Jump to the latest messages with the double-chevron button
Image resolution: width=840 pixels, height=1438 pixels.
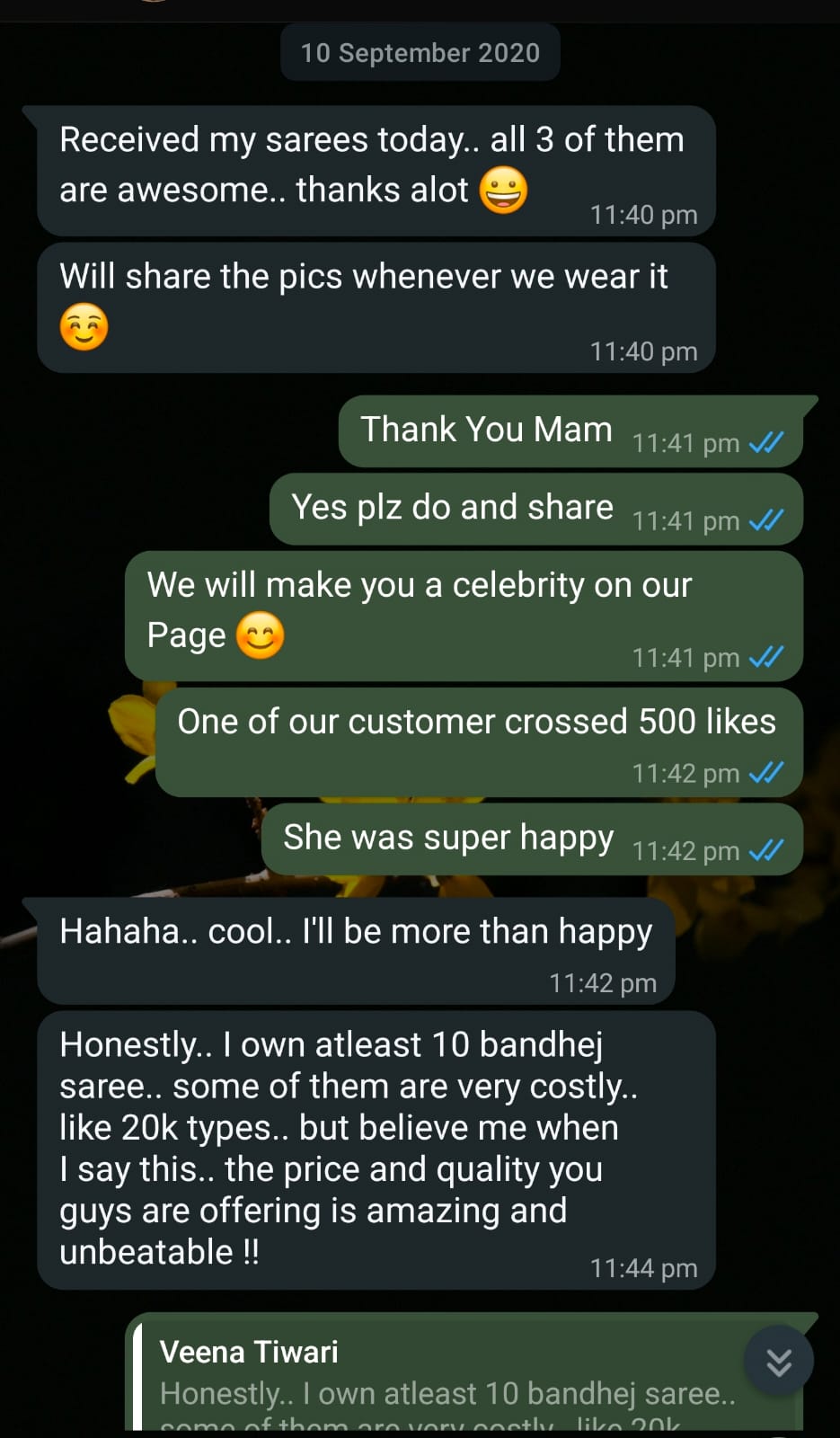(x=778, y=1362)
